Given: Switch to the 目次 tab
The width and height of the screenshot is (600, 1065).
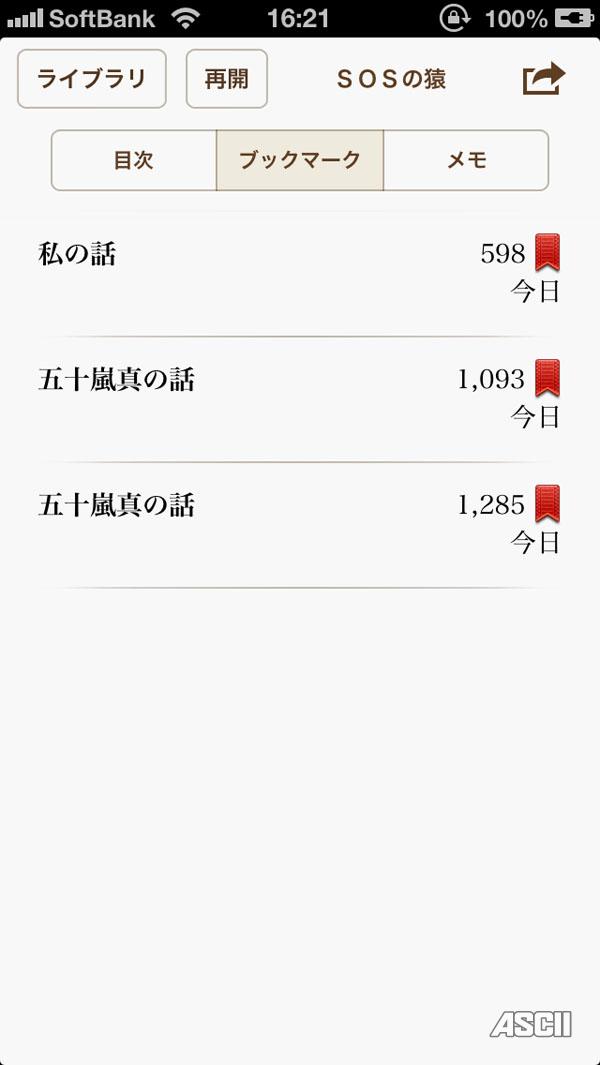Looking at the screenshot, I should 134,160.
